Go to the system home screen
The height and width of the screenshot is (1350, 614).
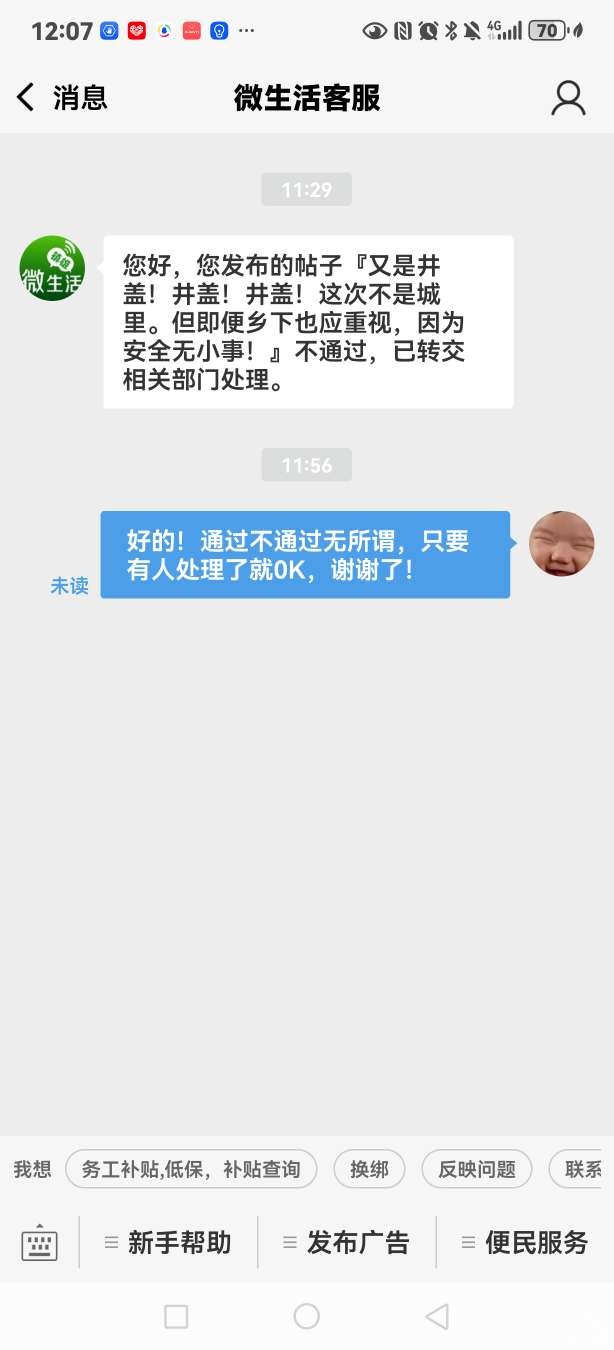click(307, 1317)
